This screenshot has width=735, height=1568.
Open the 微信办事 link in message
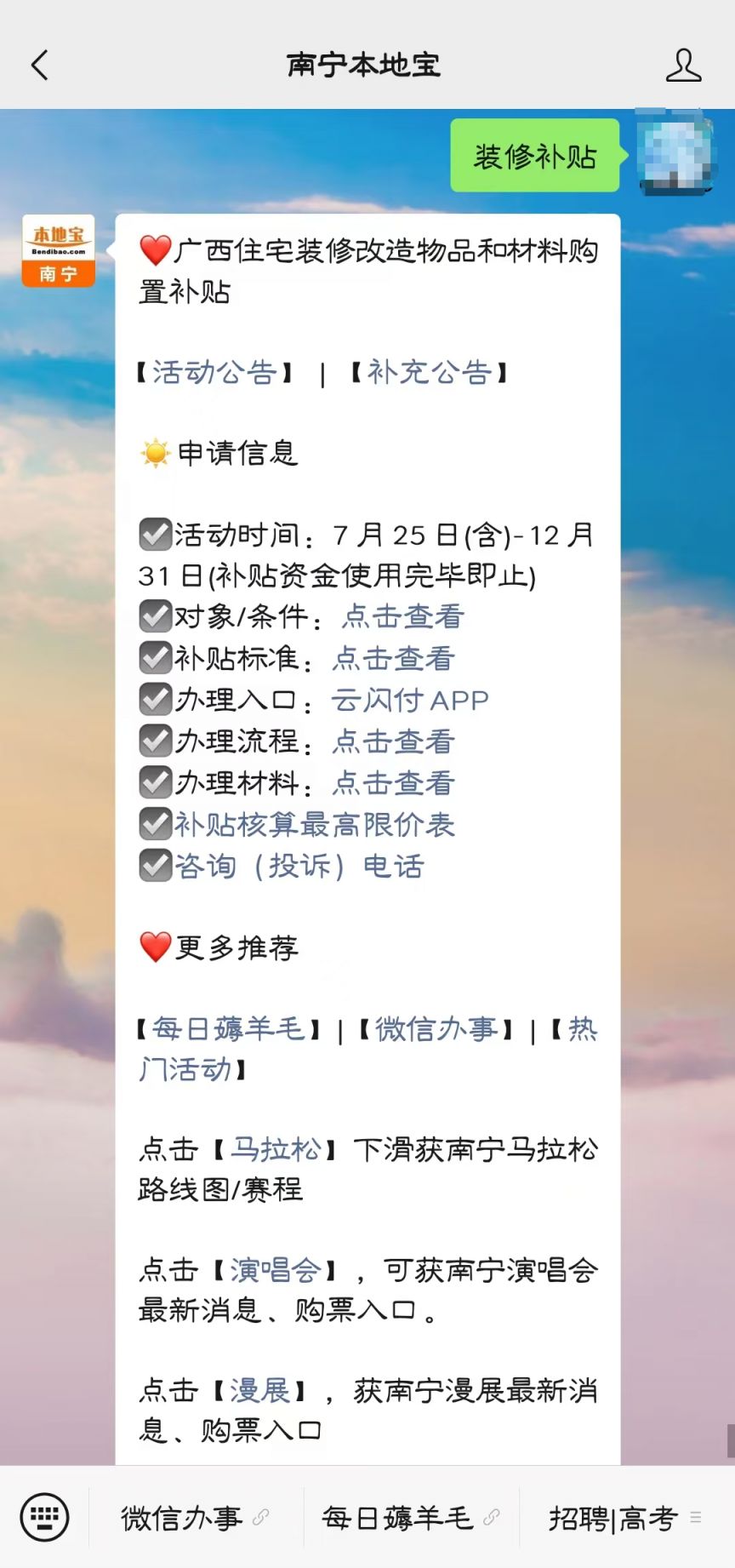coord(436,1029)
